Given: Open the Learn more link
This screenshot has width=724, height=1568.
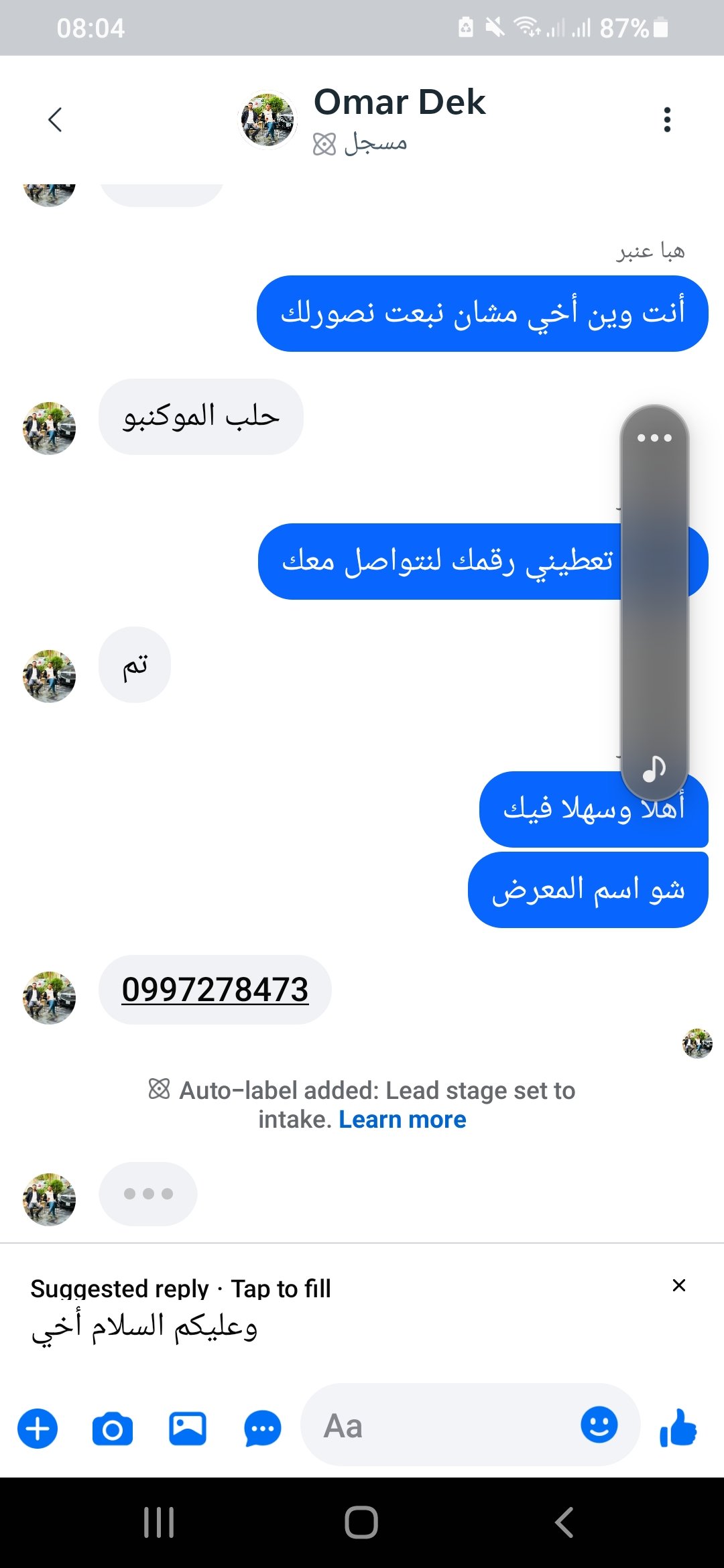Looking at the screenshot, I should point(402,1120).
